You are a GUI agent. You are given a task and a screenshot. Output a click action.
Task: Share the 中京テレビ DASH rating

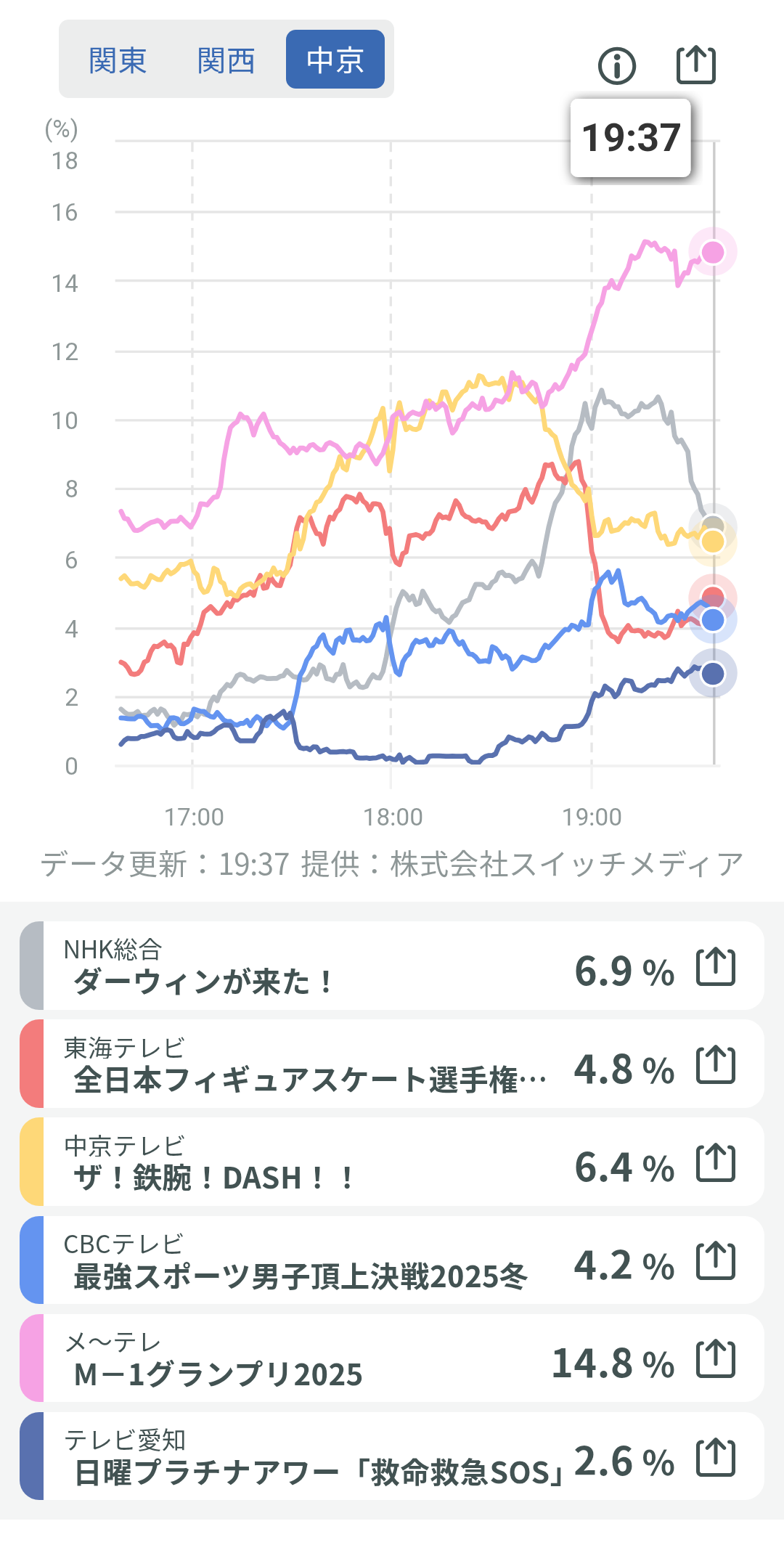[x=716, y=1162]
